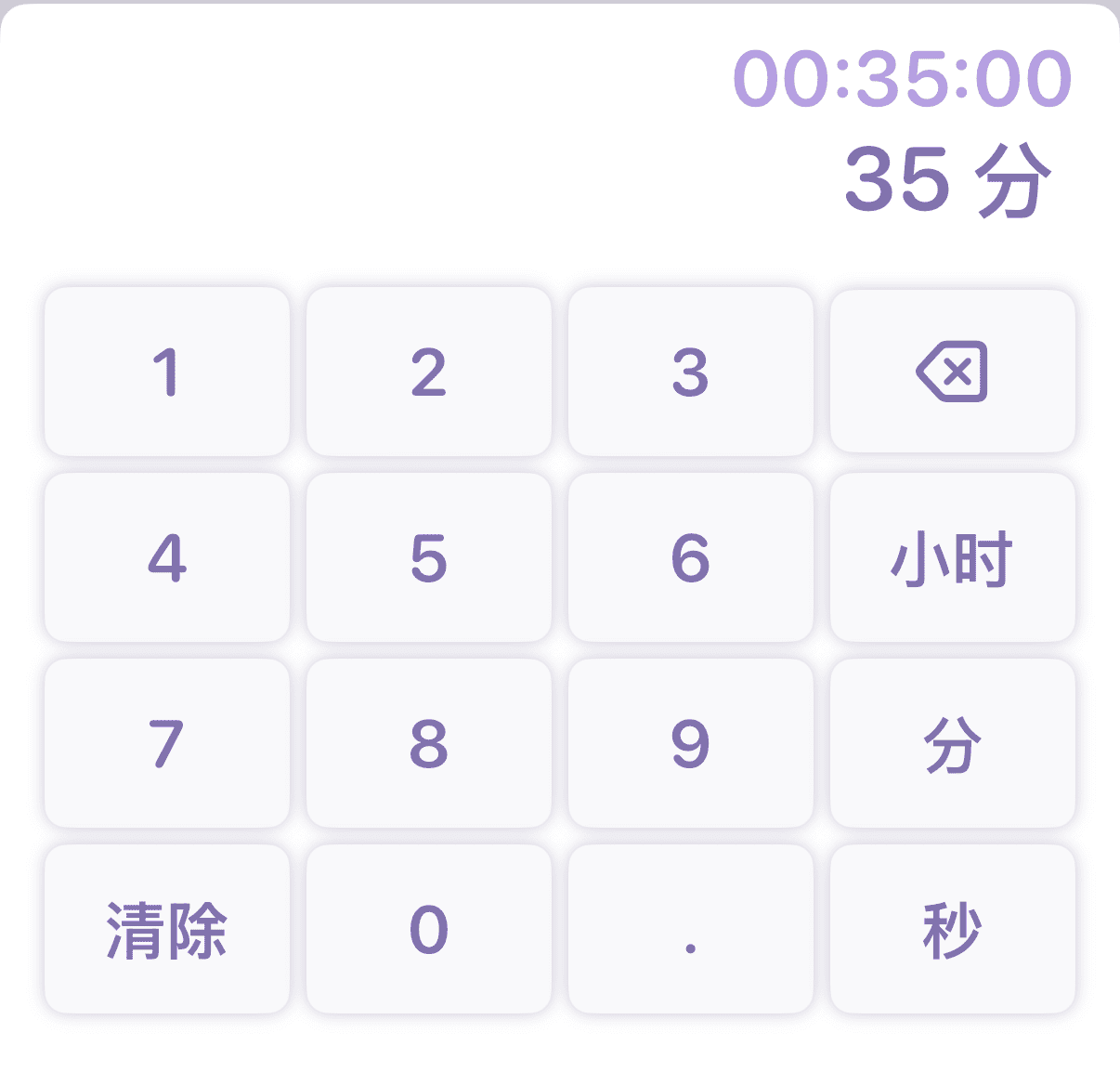Select the 秒 seconds unit key
Image resolution: width=1120 pixels, height=1085 pixels.
[952, 929]
